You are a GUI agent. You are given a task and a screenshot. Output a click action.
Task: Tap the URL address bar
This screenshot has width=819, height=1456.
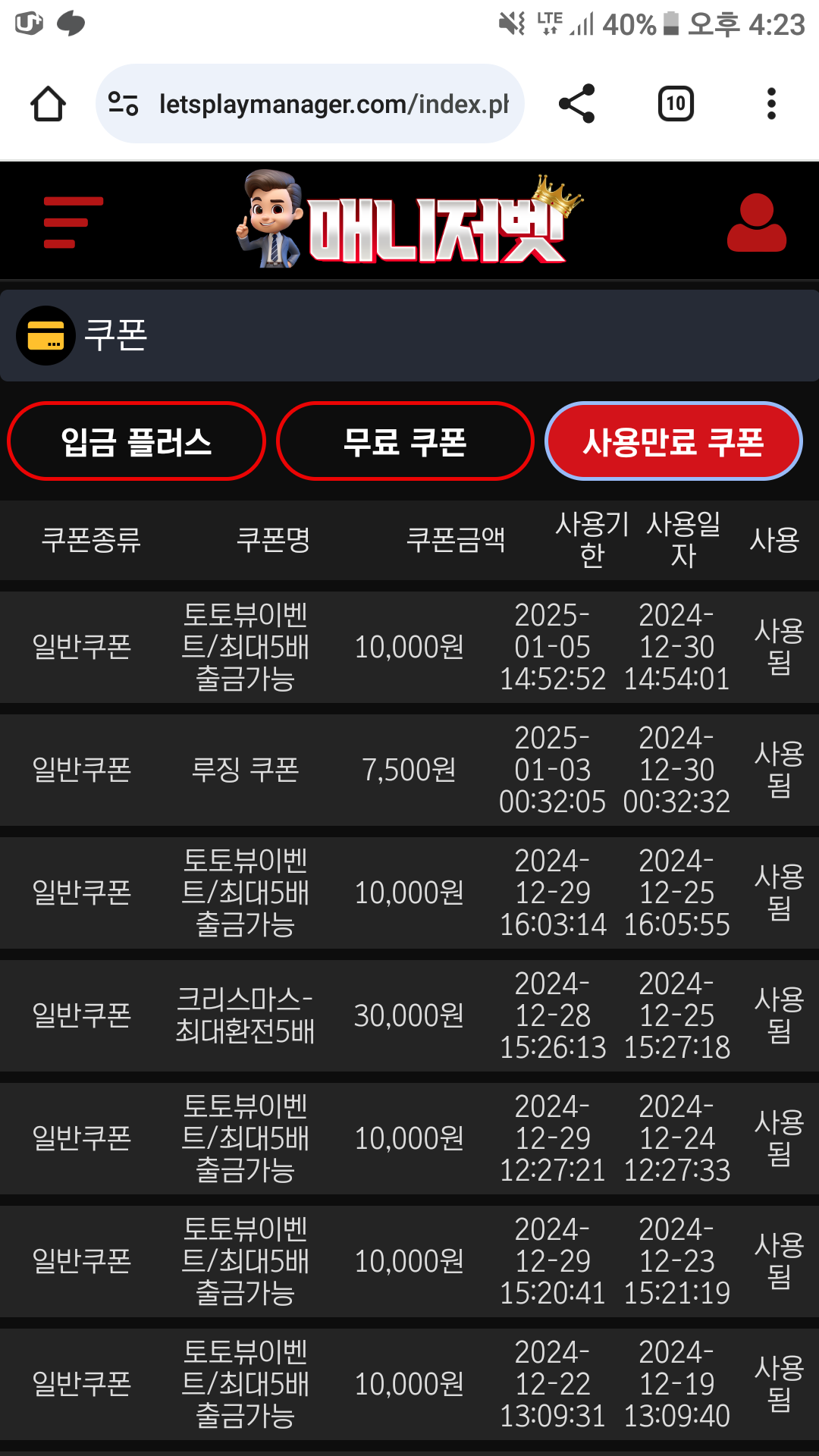[x=334, y=104]
